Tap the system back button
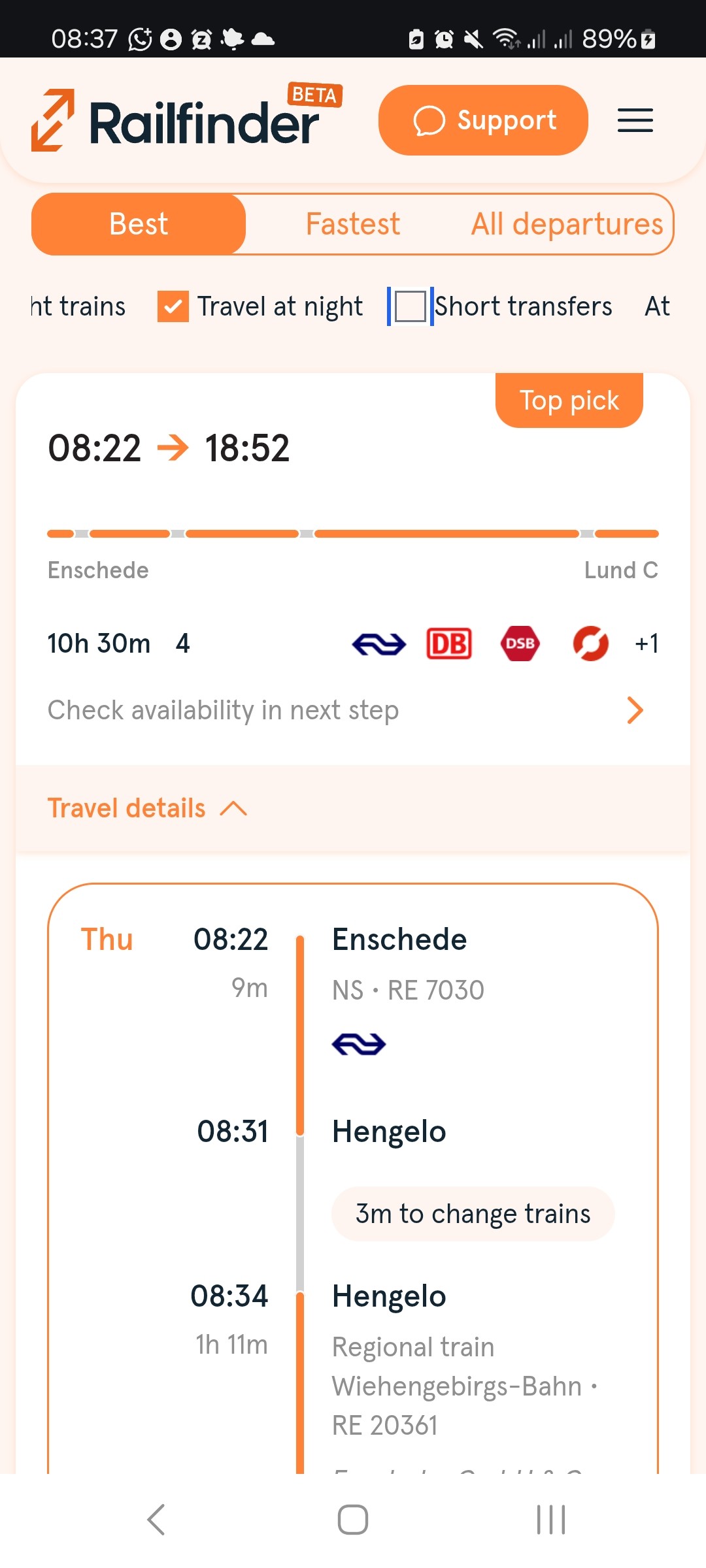The width and height of the screenshot is (706, 1568). [x=156, y=1520]
